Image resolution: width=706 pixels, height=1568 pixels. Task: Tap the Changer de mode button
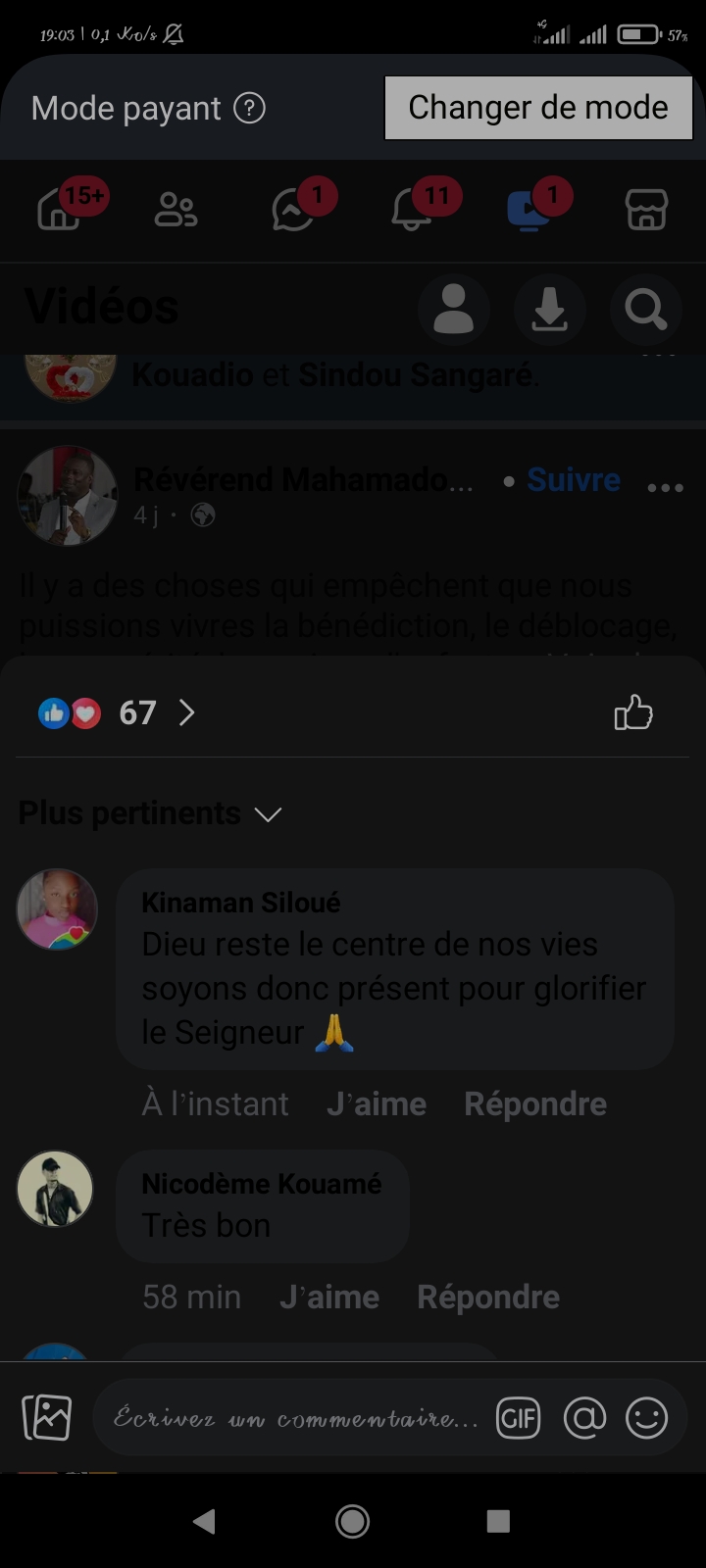[538, 108]
